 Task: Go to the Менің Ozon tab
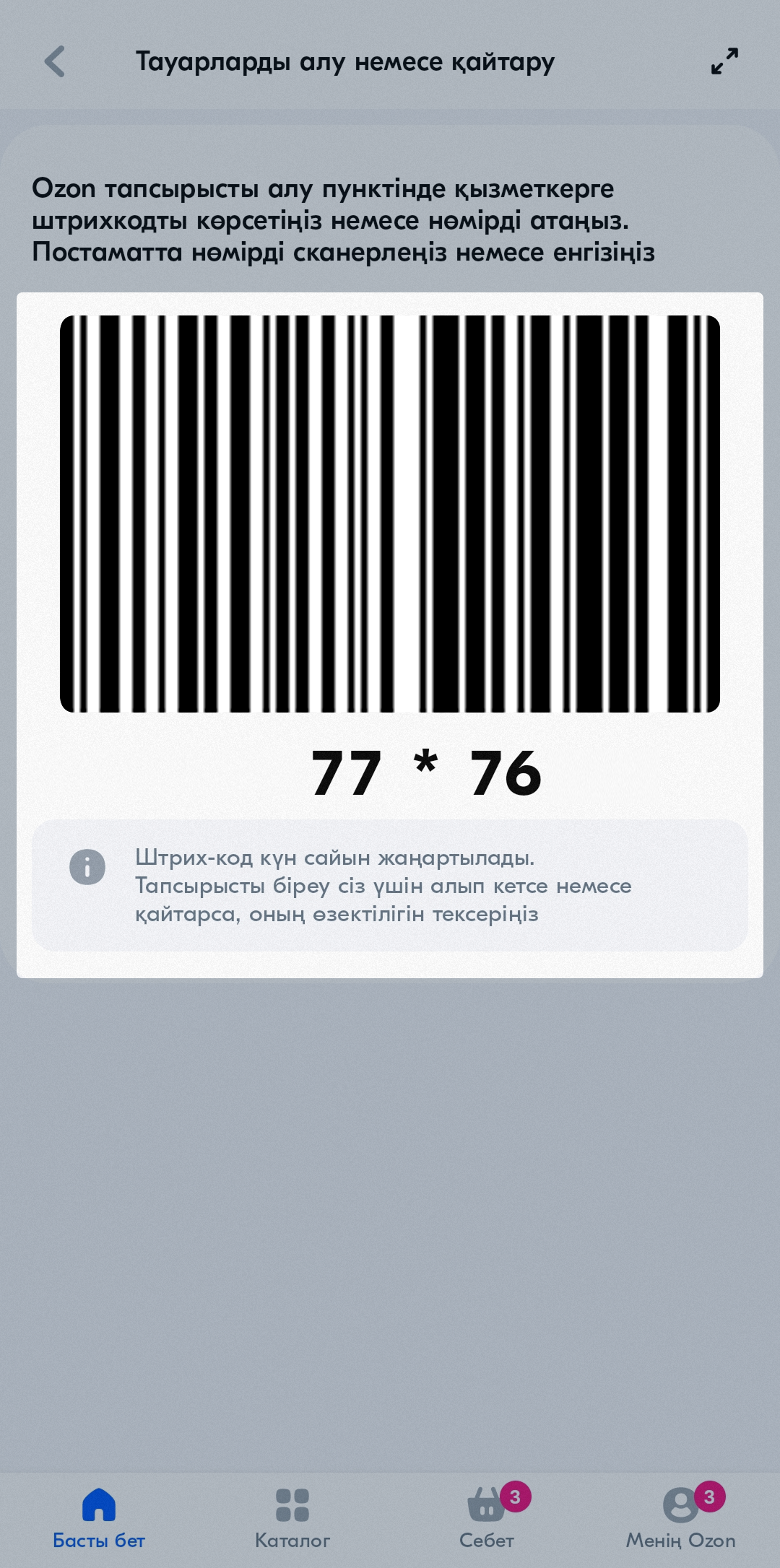(x=681, y=1518)
